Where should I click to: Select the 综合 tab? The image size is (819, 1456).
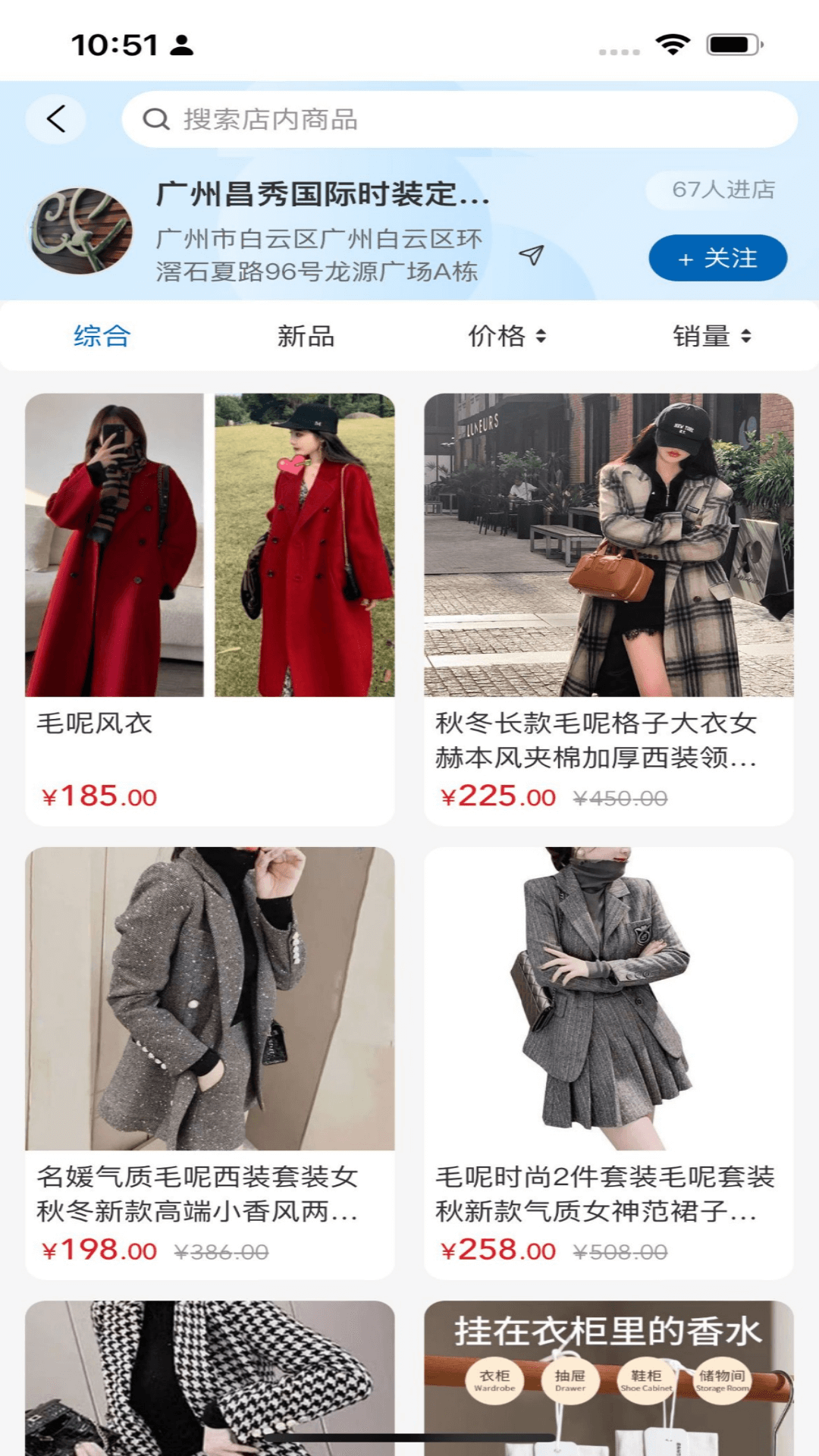point(100,336)
